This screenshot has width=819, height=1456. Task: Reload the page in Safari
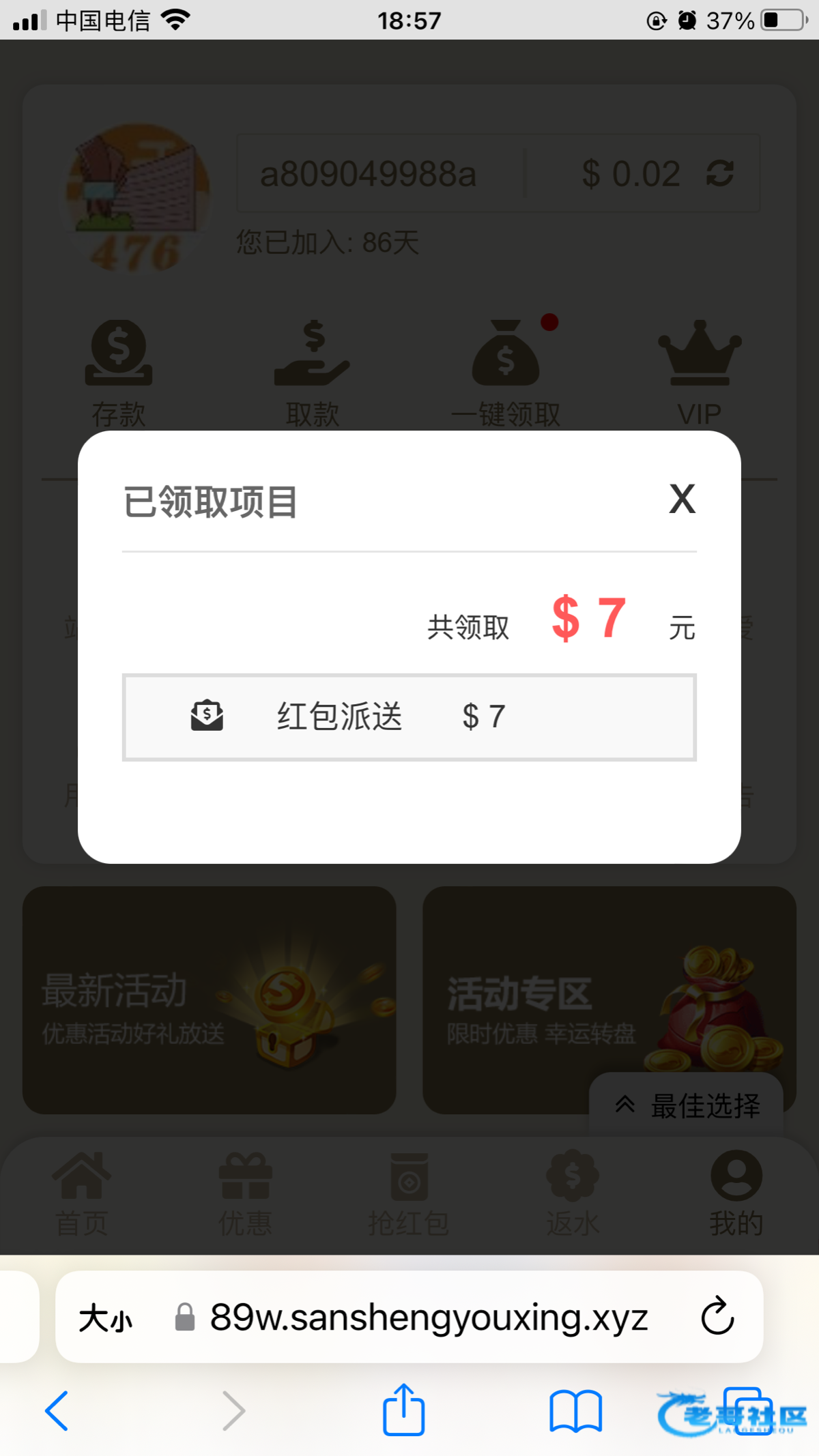[717, 1316]
